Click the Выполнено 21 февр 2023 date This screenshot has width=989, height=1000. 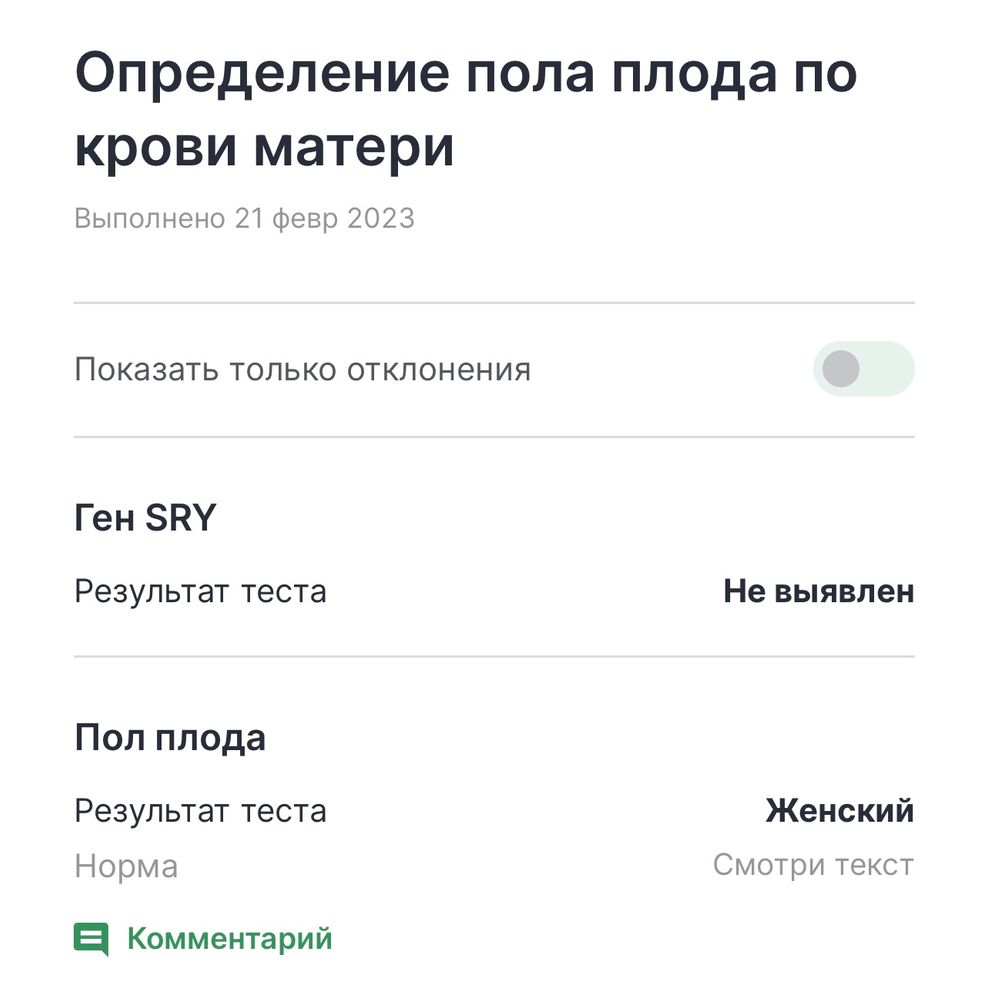(246, 216)
